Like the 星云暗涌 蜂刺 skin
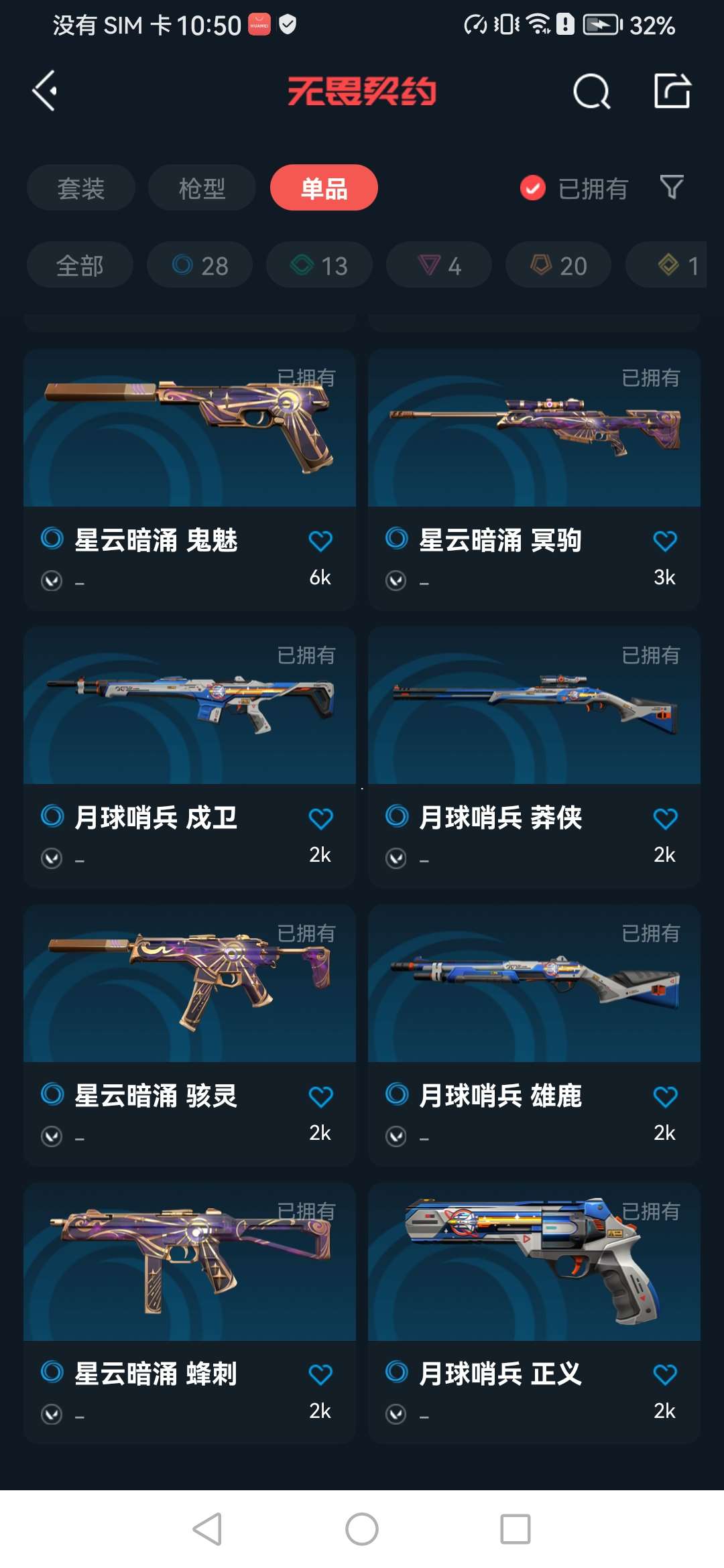 point(320,1374)
